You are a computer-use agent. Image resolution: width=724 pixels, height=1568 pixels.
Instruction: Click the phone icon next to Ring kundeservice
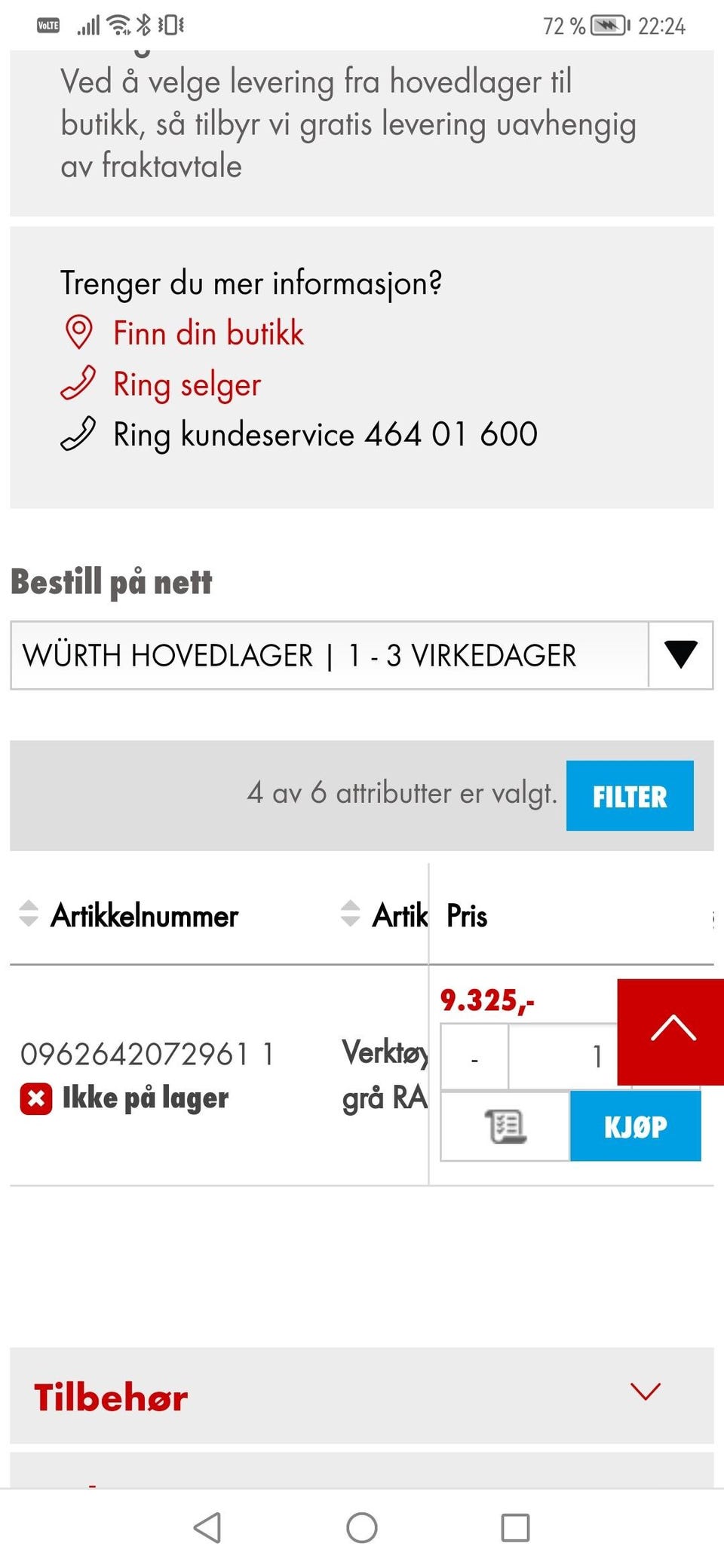pos(78,434)
